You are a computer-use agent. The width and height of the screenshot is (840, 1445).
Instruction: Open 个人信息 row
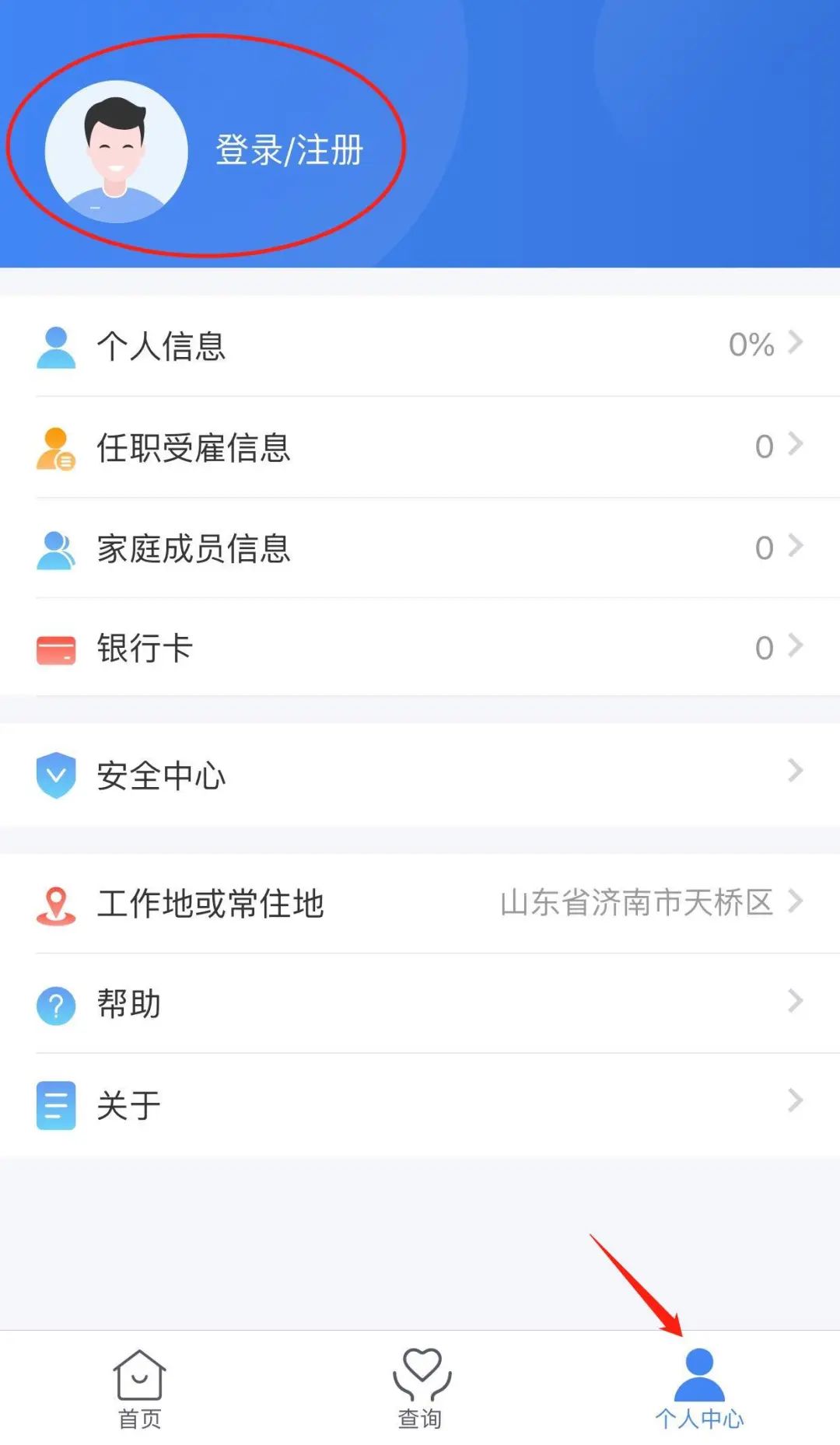pos(420,345)
